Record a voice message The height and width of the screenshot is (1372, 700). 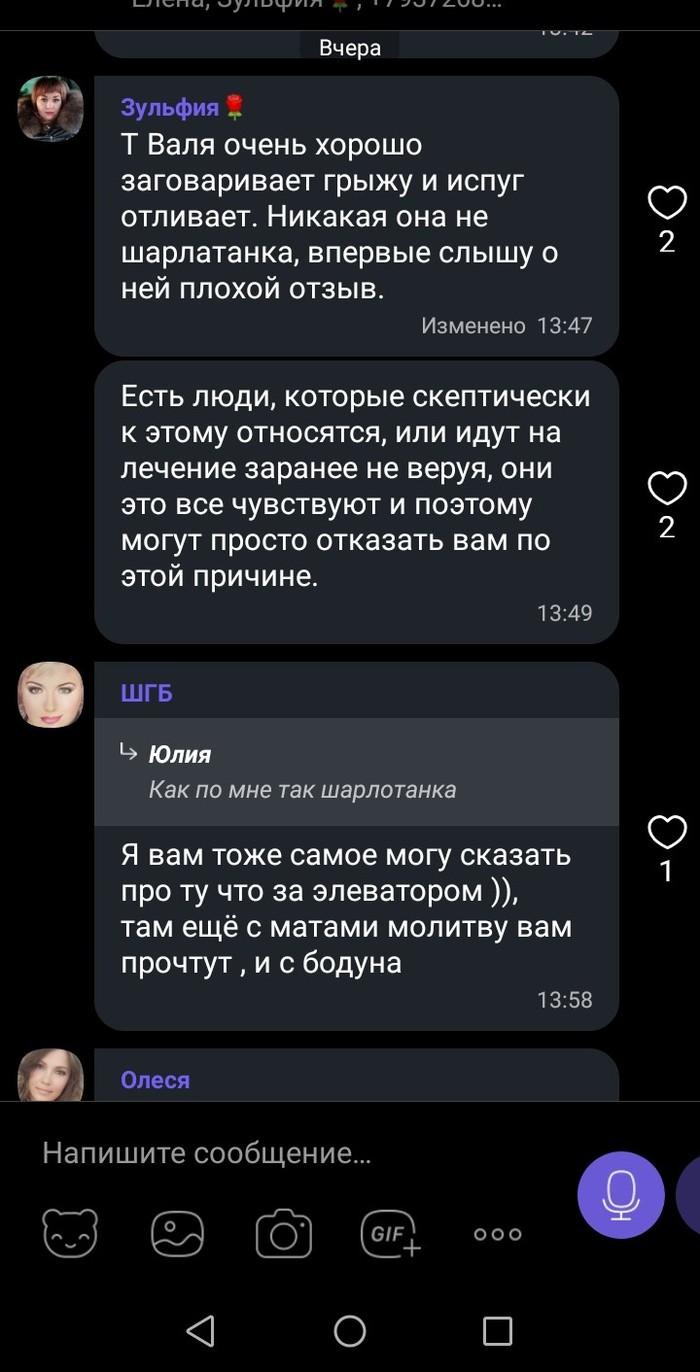(621, 1195)
